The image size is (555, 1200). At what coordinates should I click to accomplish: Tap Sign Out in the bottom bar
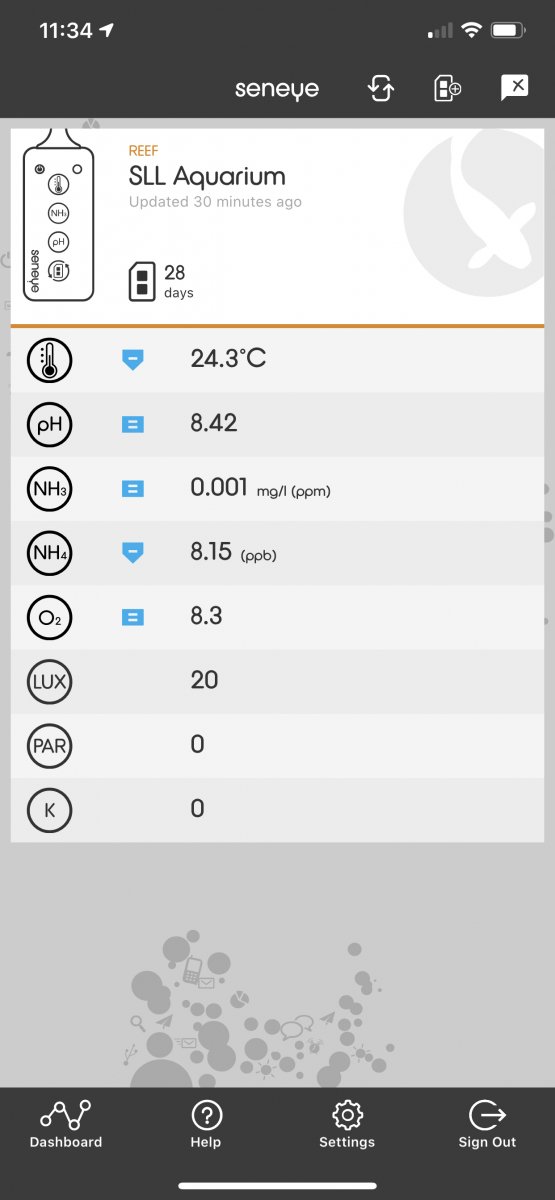(487, 1124)
